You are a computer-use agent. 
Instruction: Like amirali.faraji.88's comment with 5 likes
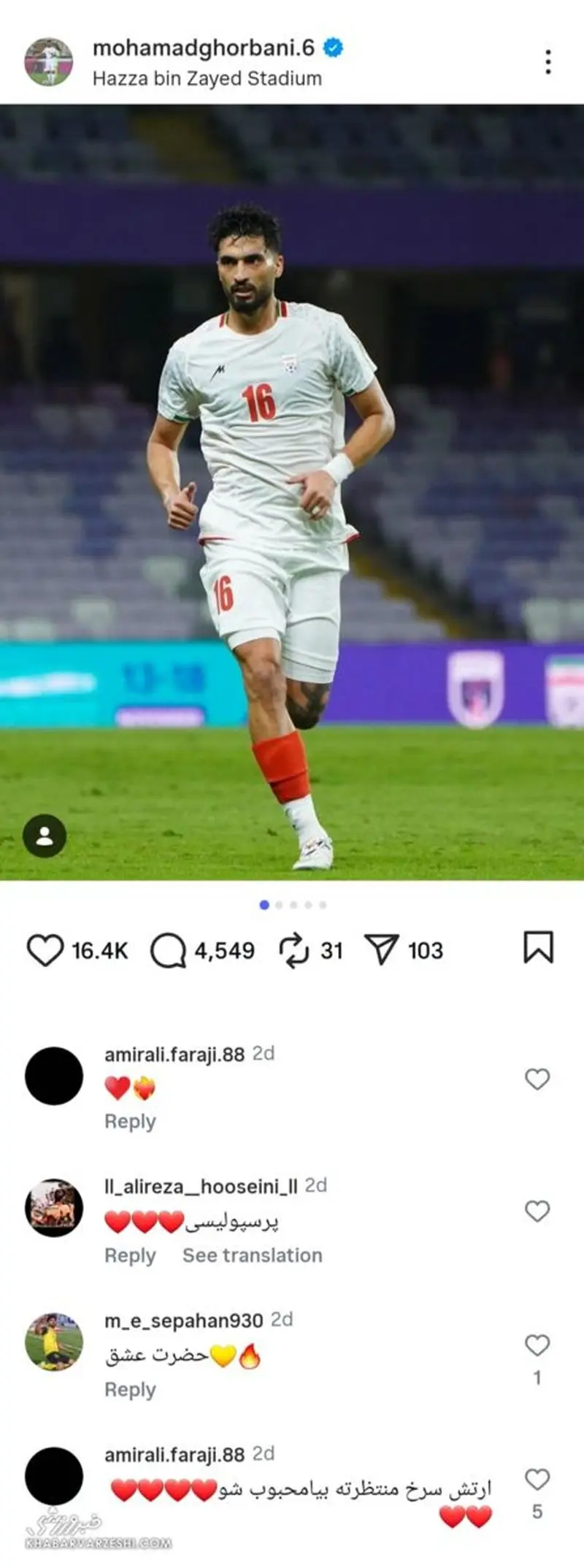click(x=537, y=1480)
